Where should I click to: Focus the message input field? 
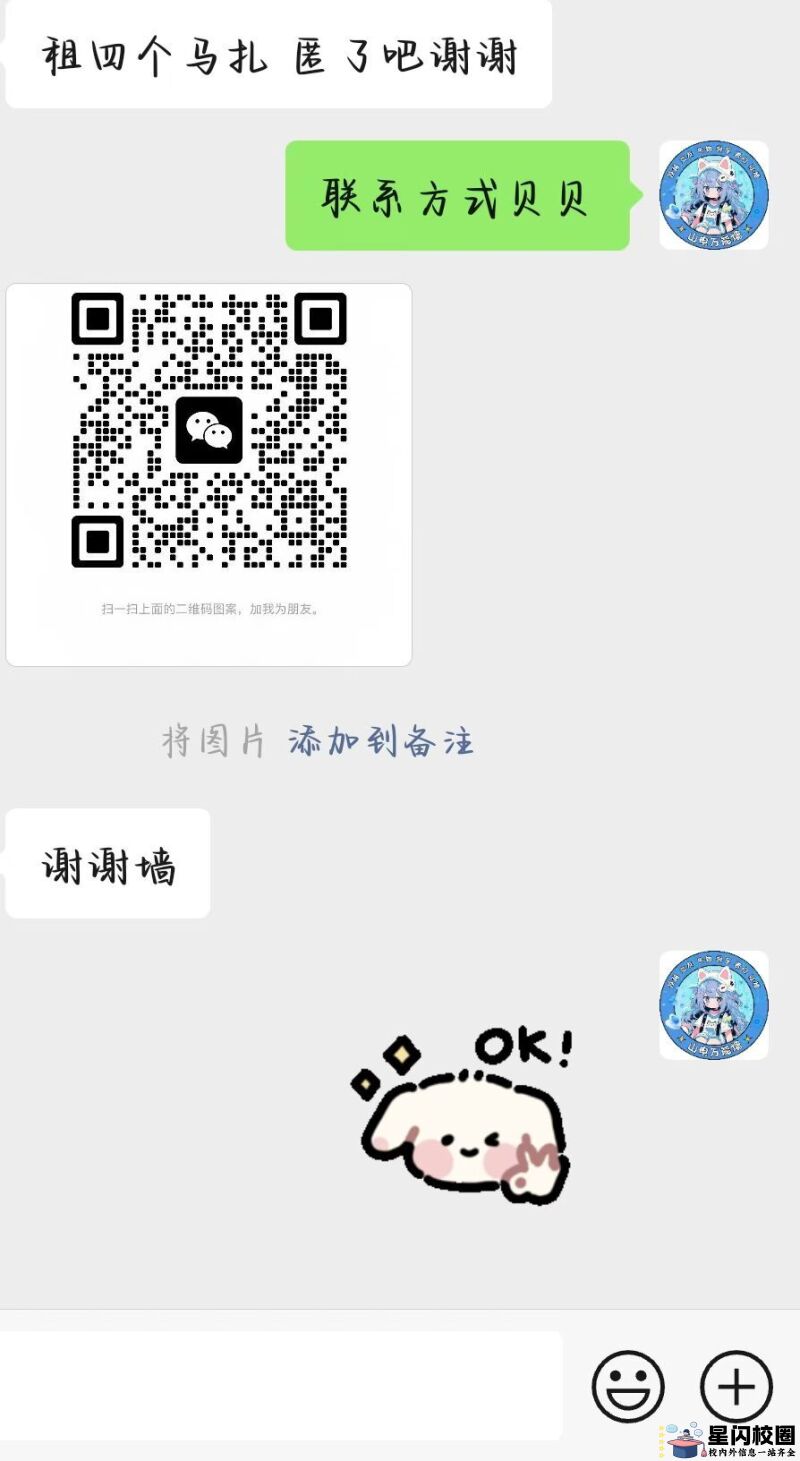[x=280, y=1385]
